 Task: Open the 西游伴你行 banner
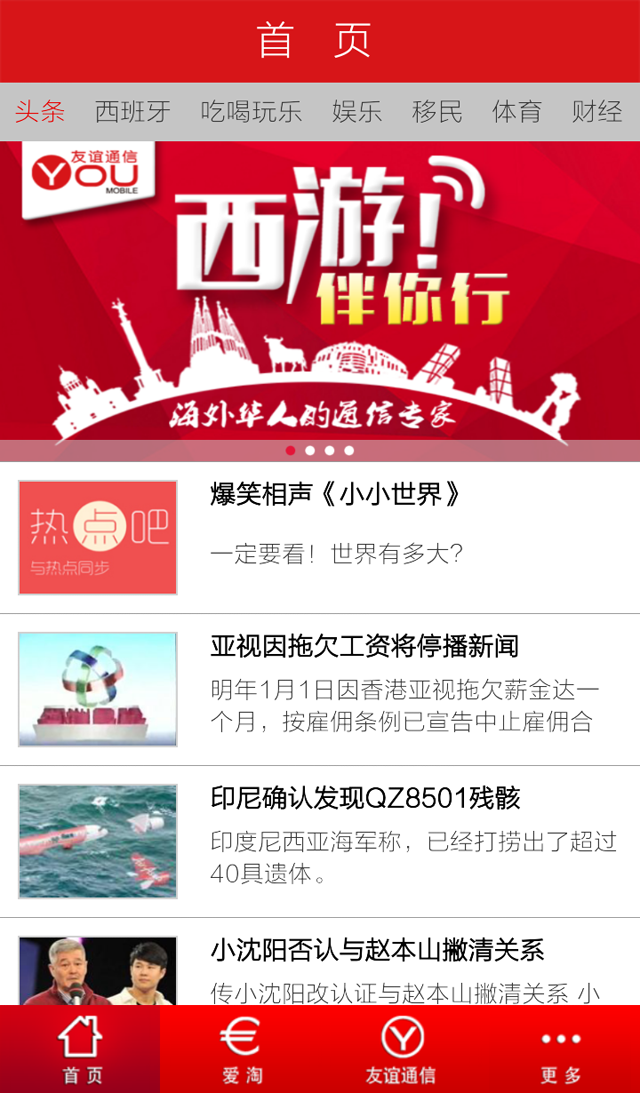pos(320,290)
